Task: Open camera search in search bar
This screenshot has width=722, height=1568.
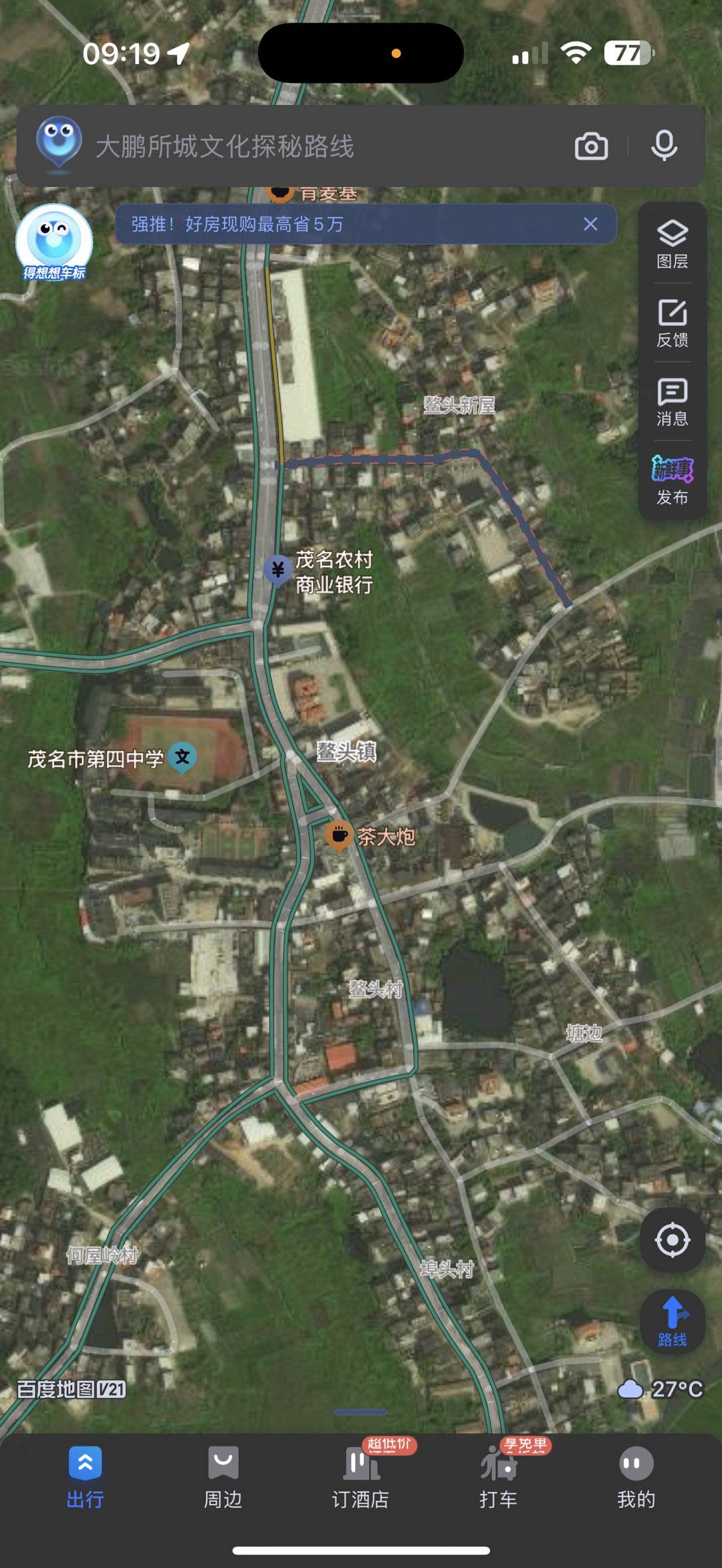Action: [591, 146]
